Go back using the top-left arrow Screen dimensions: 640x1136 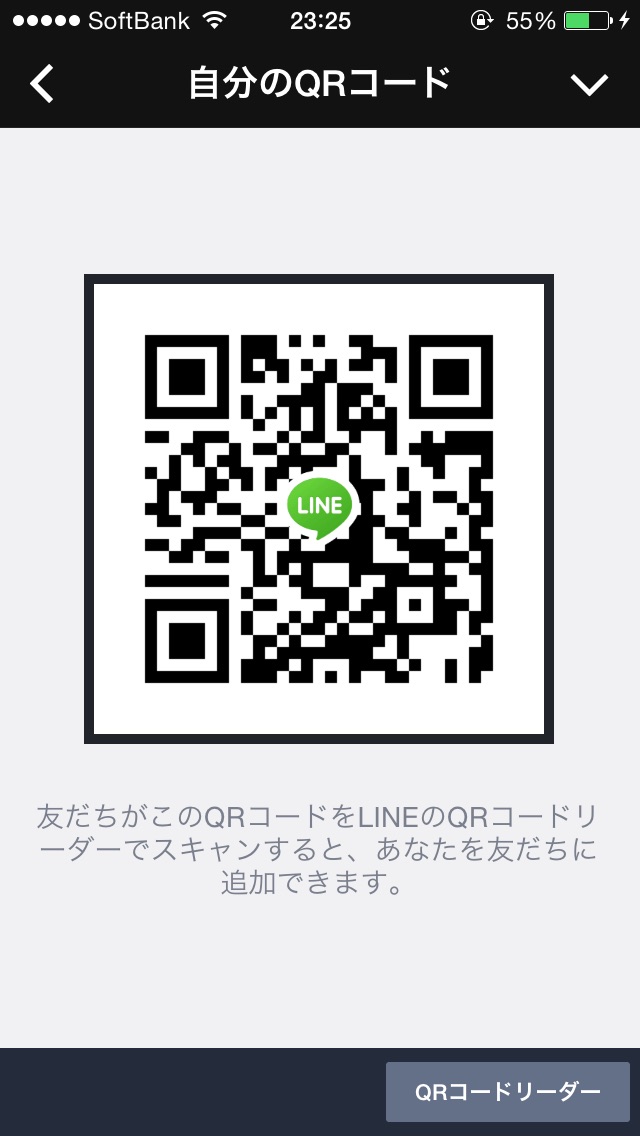pos(42,84)
